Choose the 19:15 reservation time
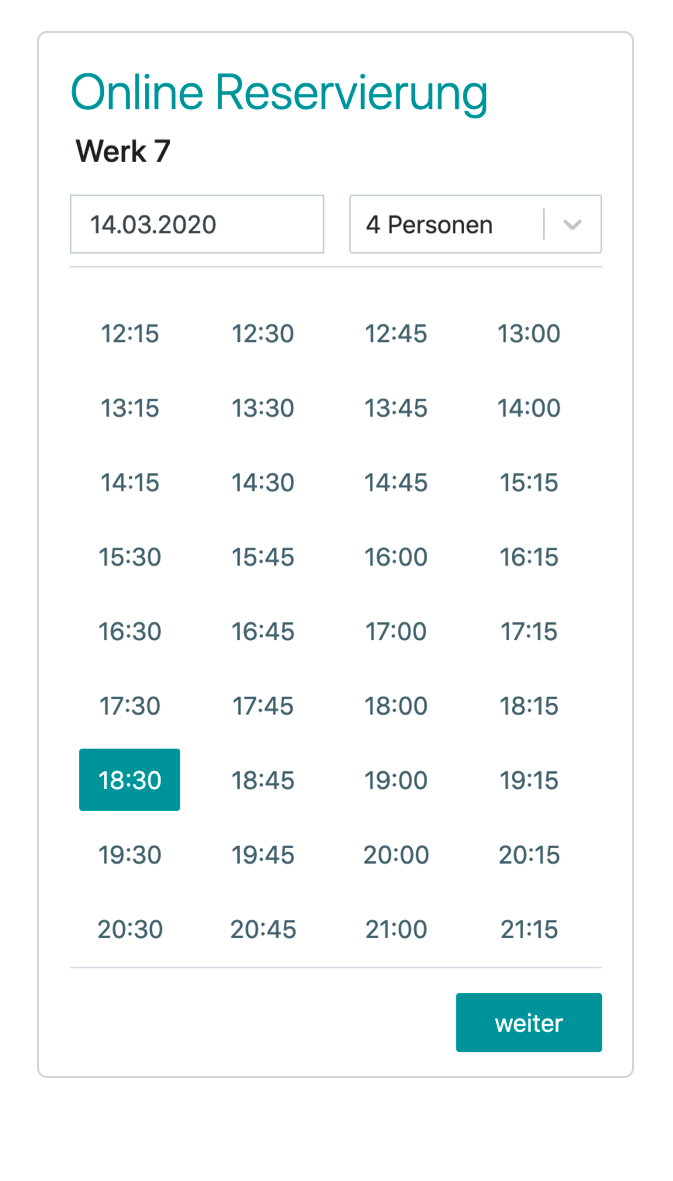Image resolution: width=673 pixels, height=1181 pixels. (x=529, y=780)
